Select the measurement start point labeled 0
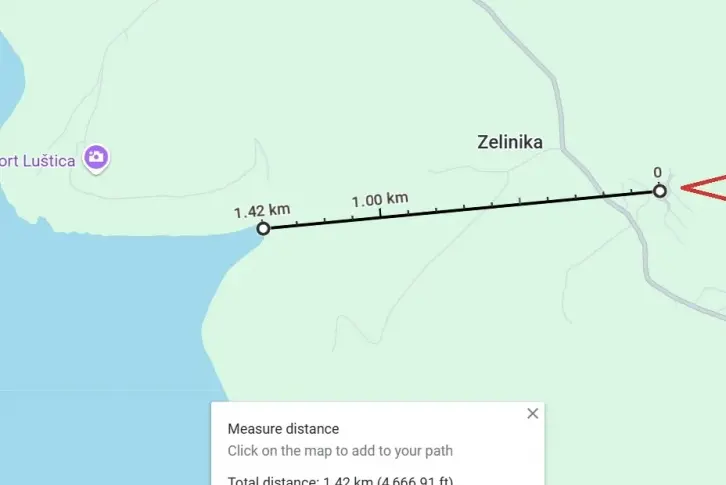 [x=659, y=191]
